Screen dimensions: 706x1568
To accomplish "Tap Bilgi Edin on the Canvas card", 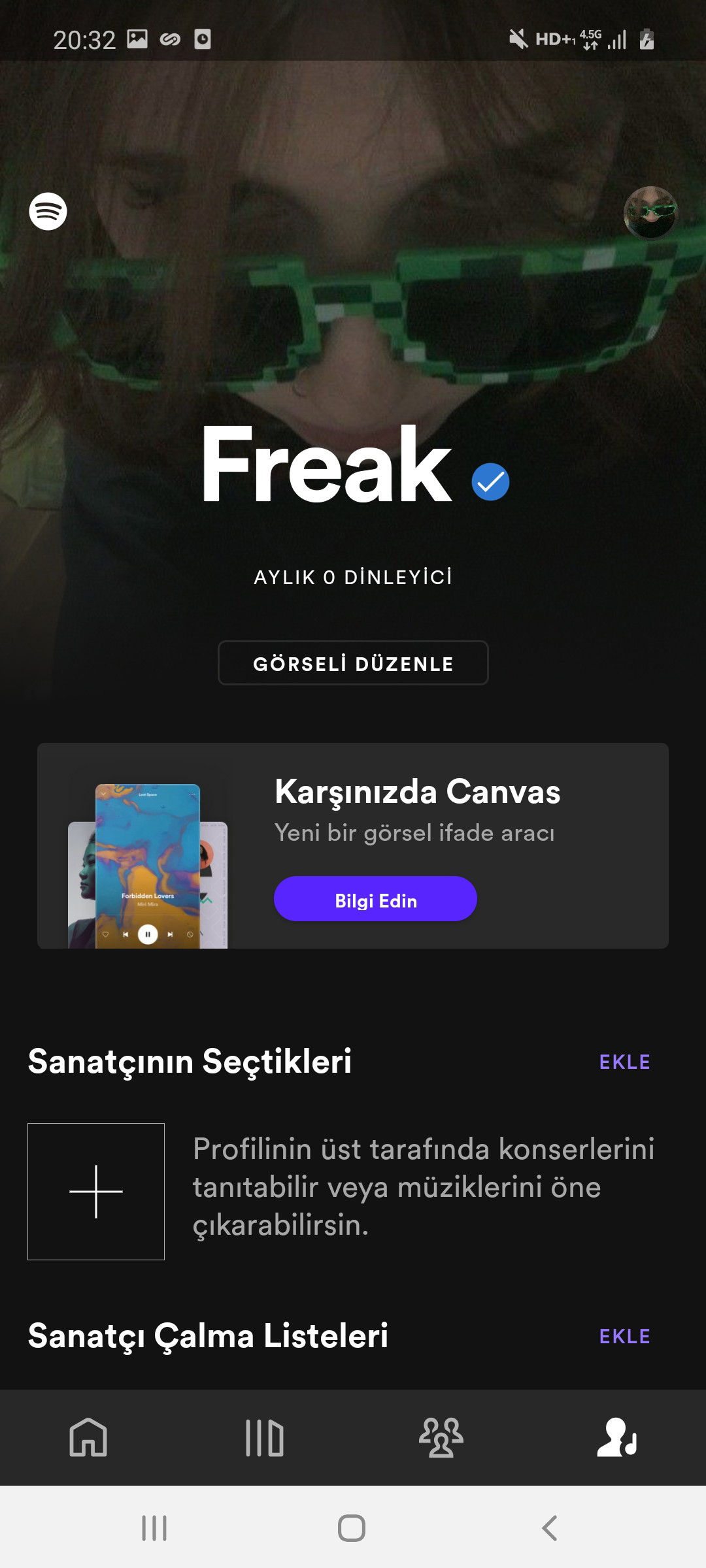I will [x=375, y=899].
